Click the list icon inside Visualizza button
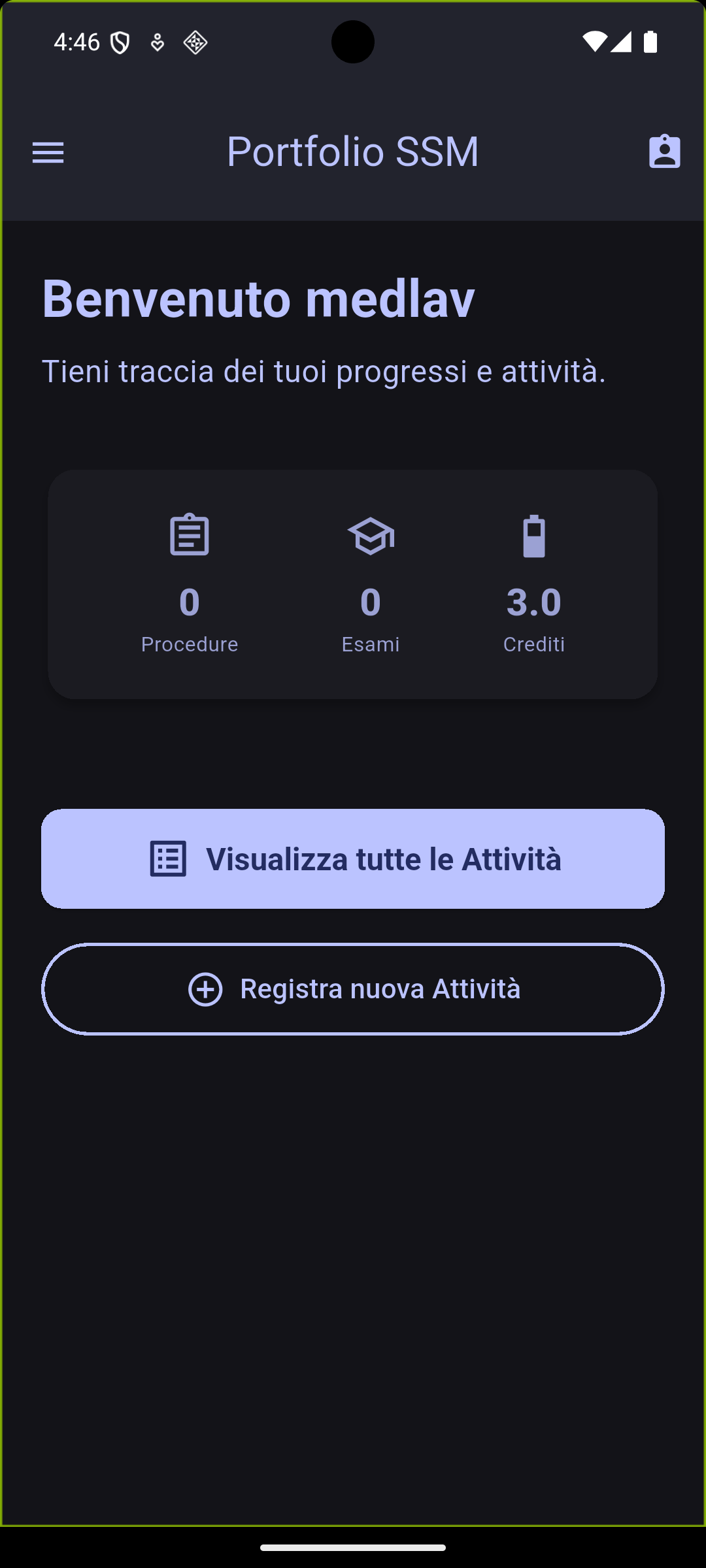This screenshot has height=1568, width=706. 167,859
